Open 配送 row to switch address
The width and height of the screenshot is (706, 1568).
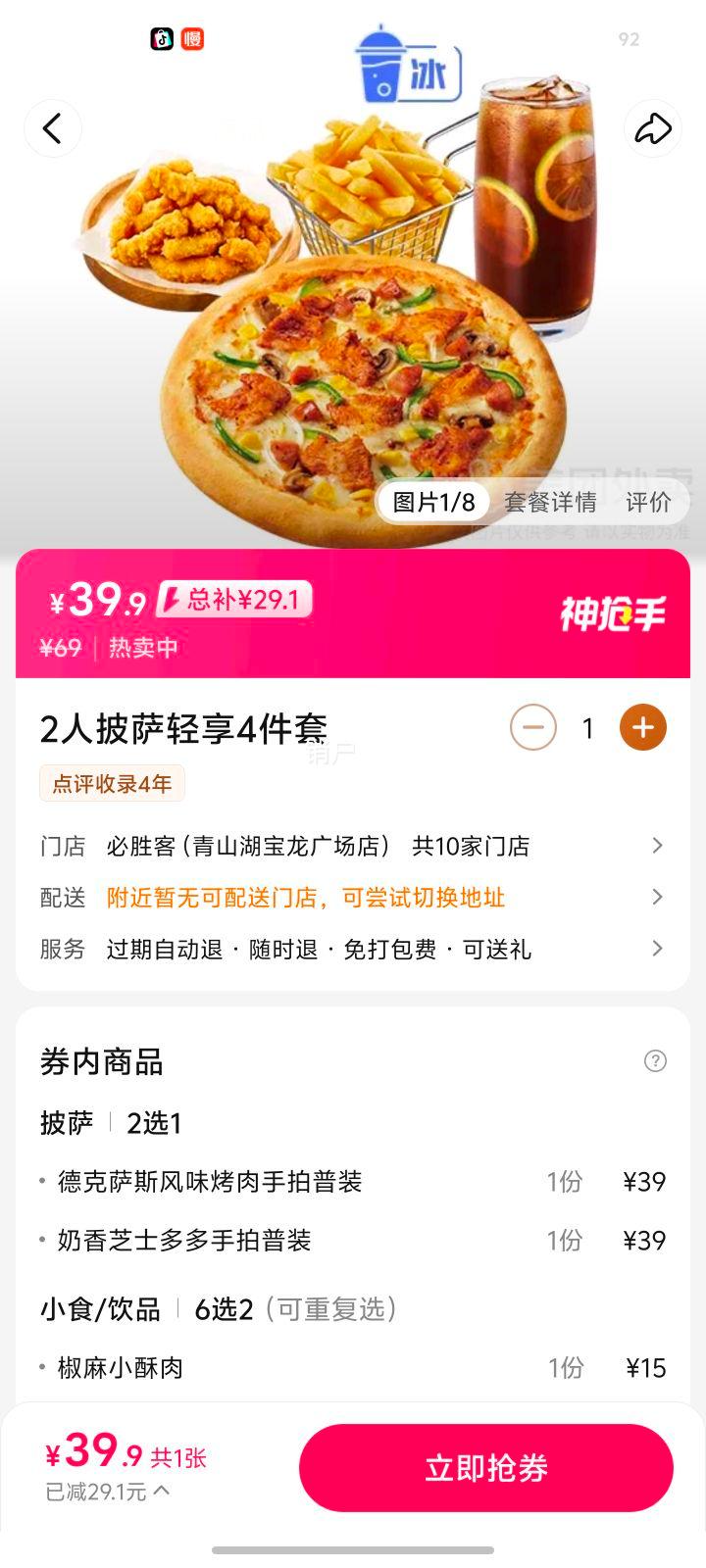coord(353,898)
